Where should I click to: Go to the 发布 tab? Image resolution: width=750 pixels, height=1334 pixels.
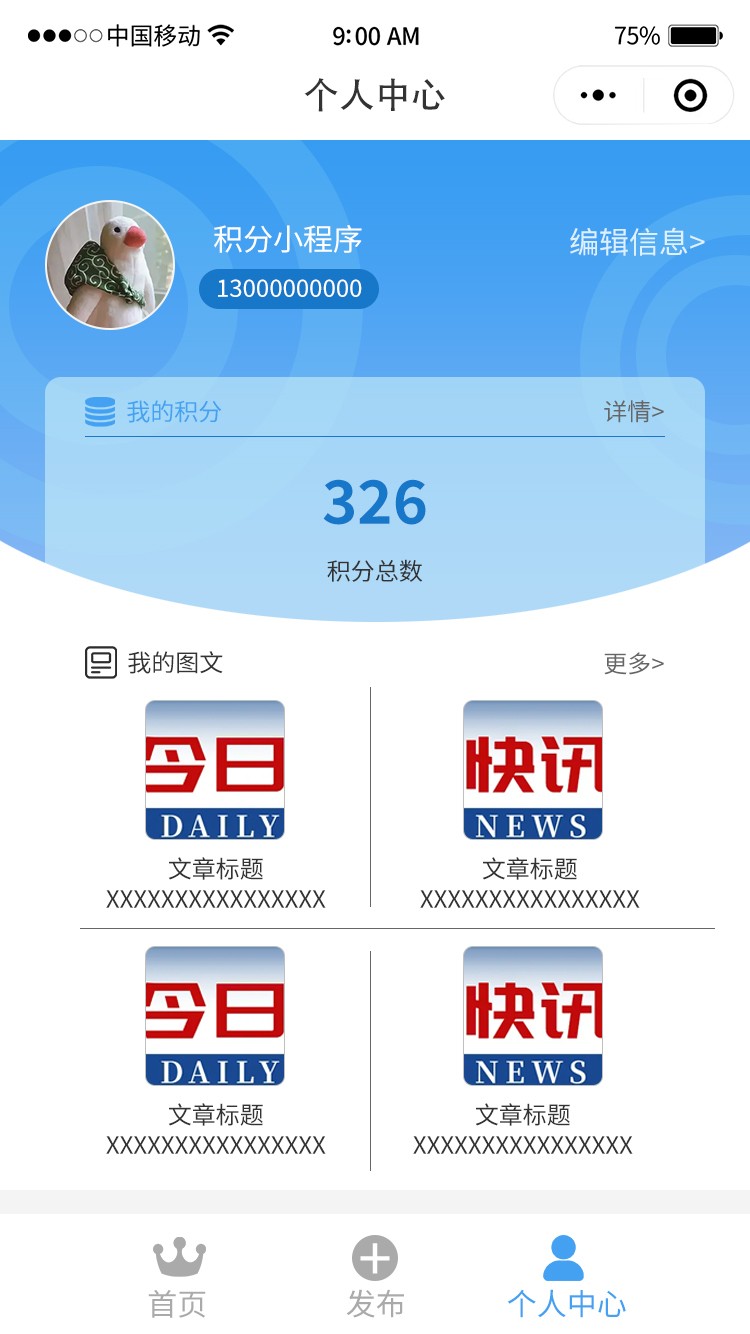click(375, 1279)
